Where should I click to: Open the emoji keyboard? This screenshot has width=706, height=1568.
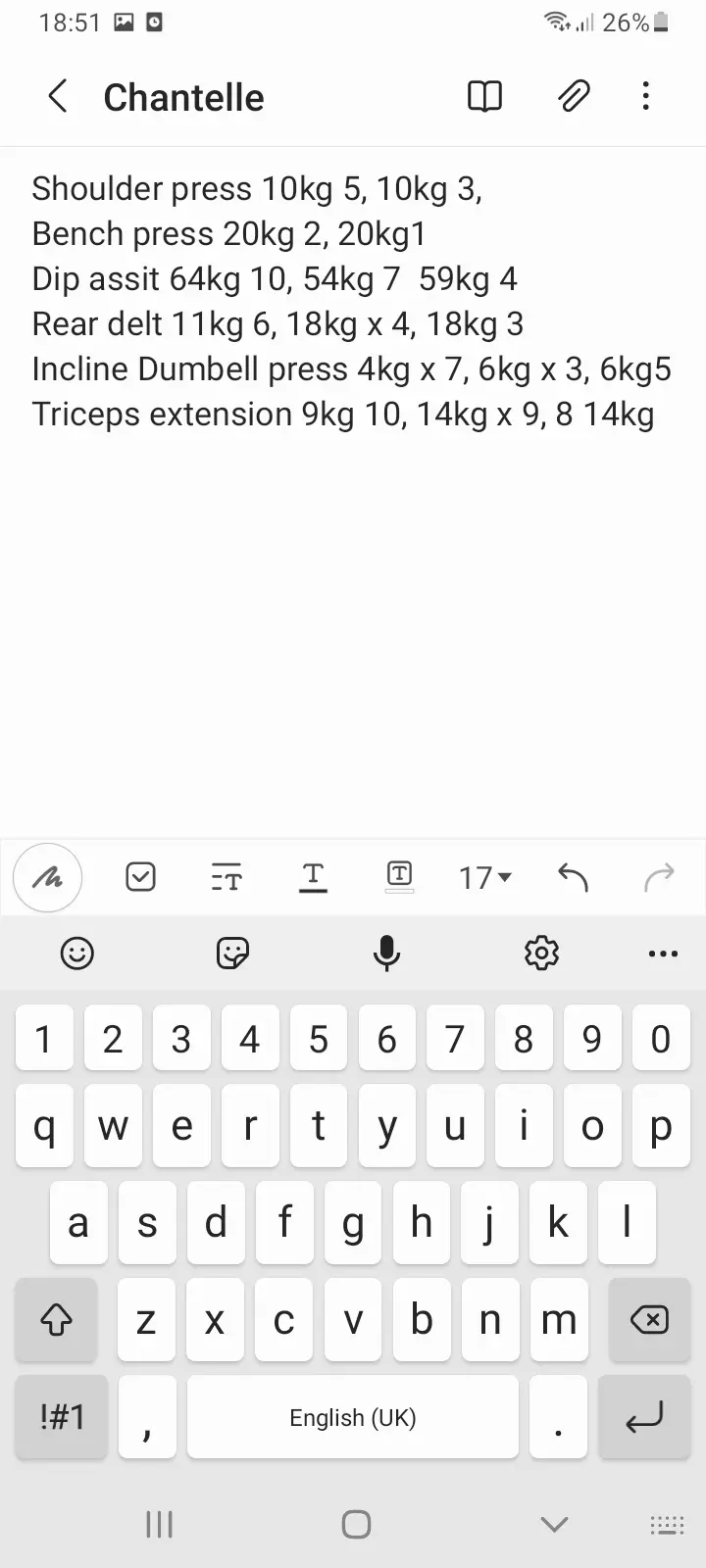click(x=76, y=953)
